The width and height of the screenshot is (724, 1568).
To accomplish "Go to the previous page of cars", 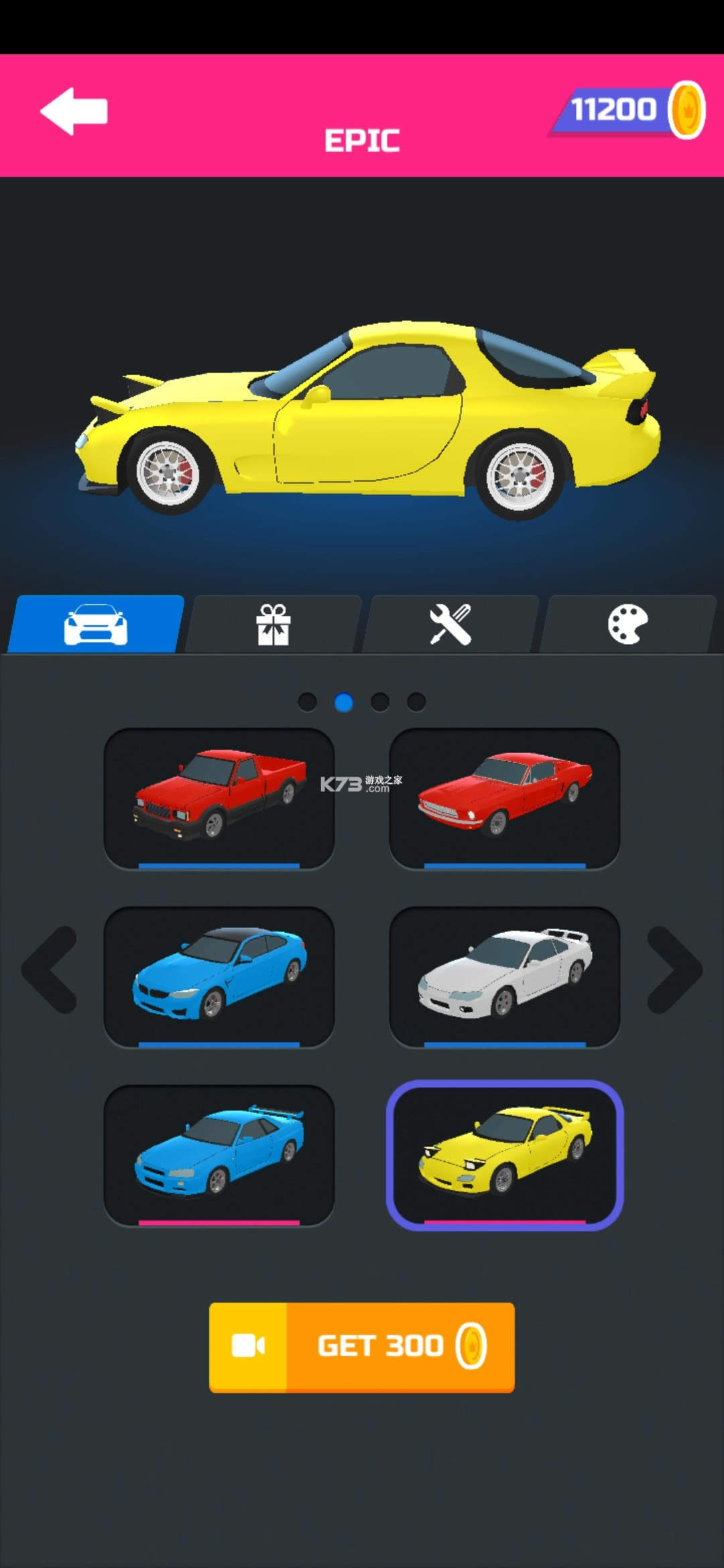I will click(x=50, y=970).
